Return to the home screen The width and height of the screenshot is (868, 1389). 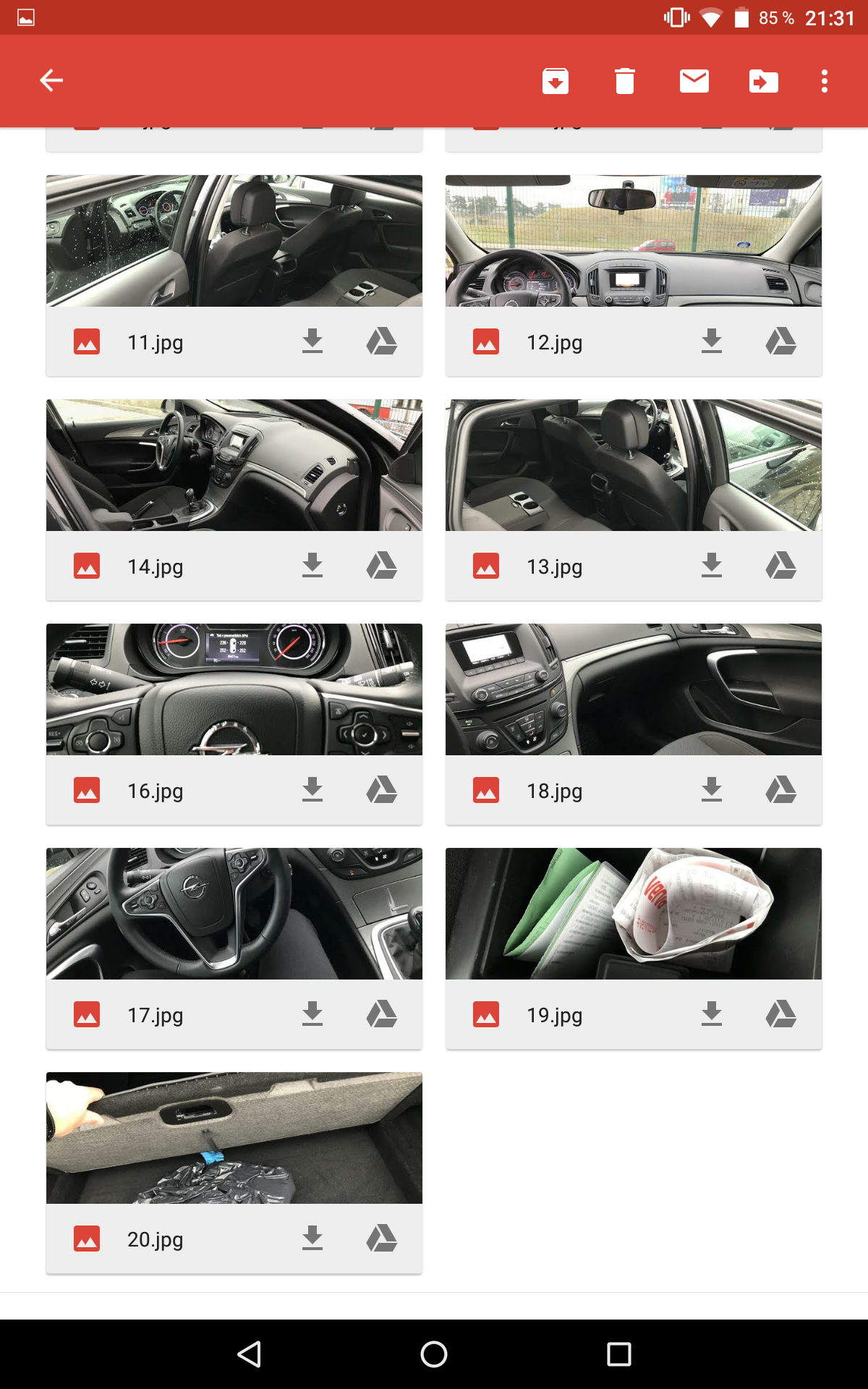[433, 1354]
